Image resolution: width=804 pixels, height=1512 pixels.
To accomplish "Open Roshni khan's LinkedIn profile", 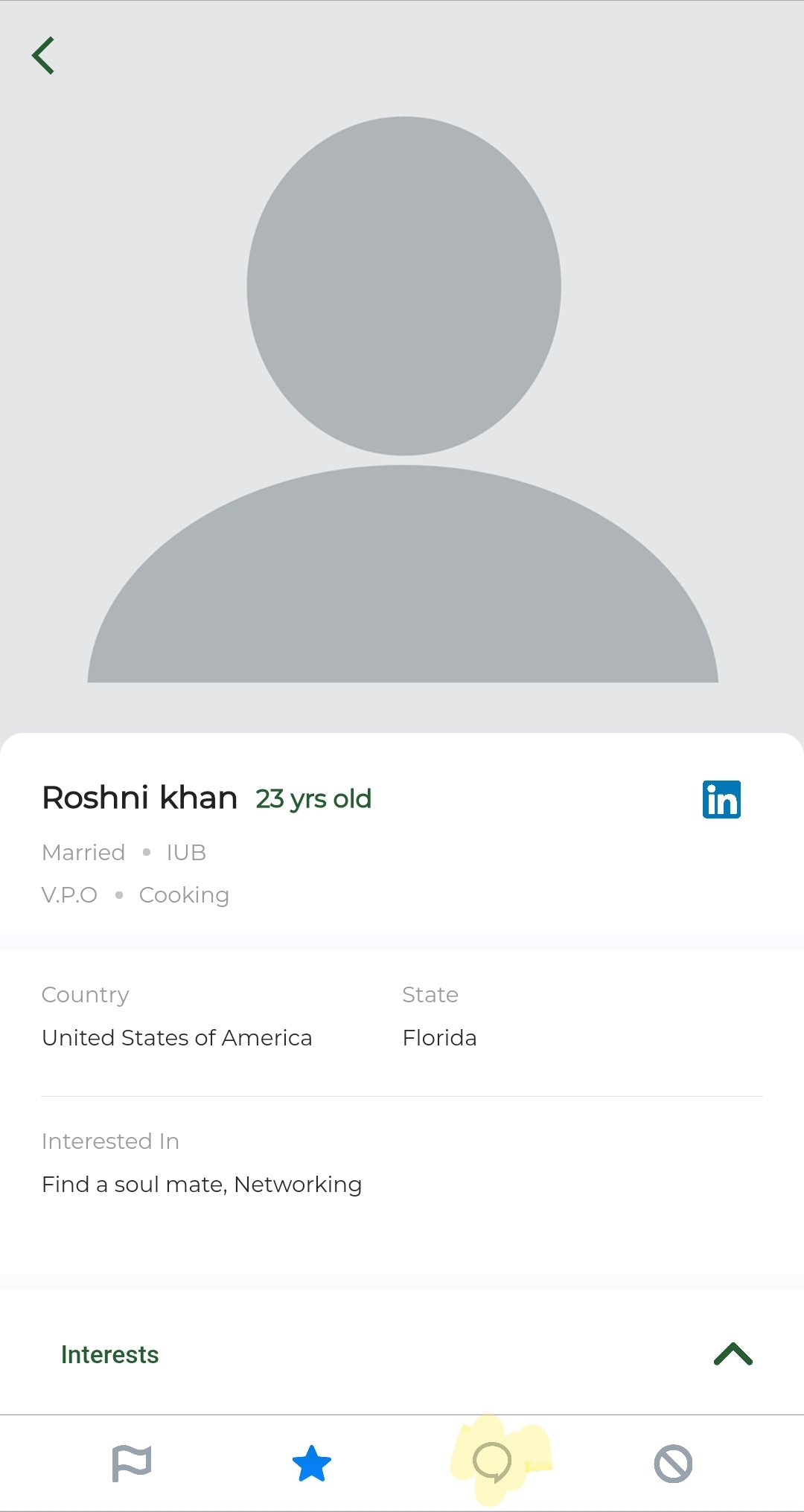I will point(721,799).
